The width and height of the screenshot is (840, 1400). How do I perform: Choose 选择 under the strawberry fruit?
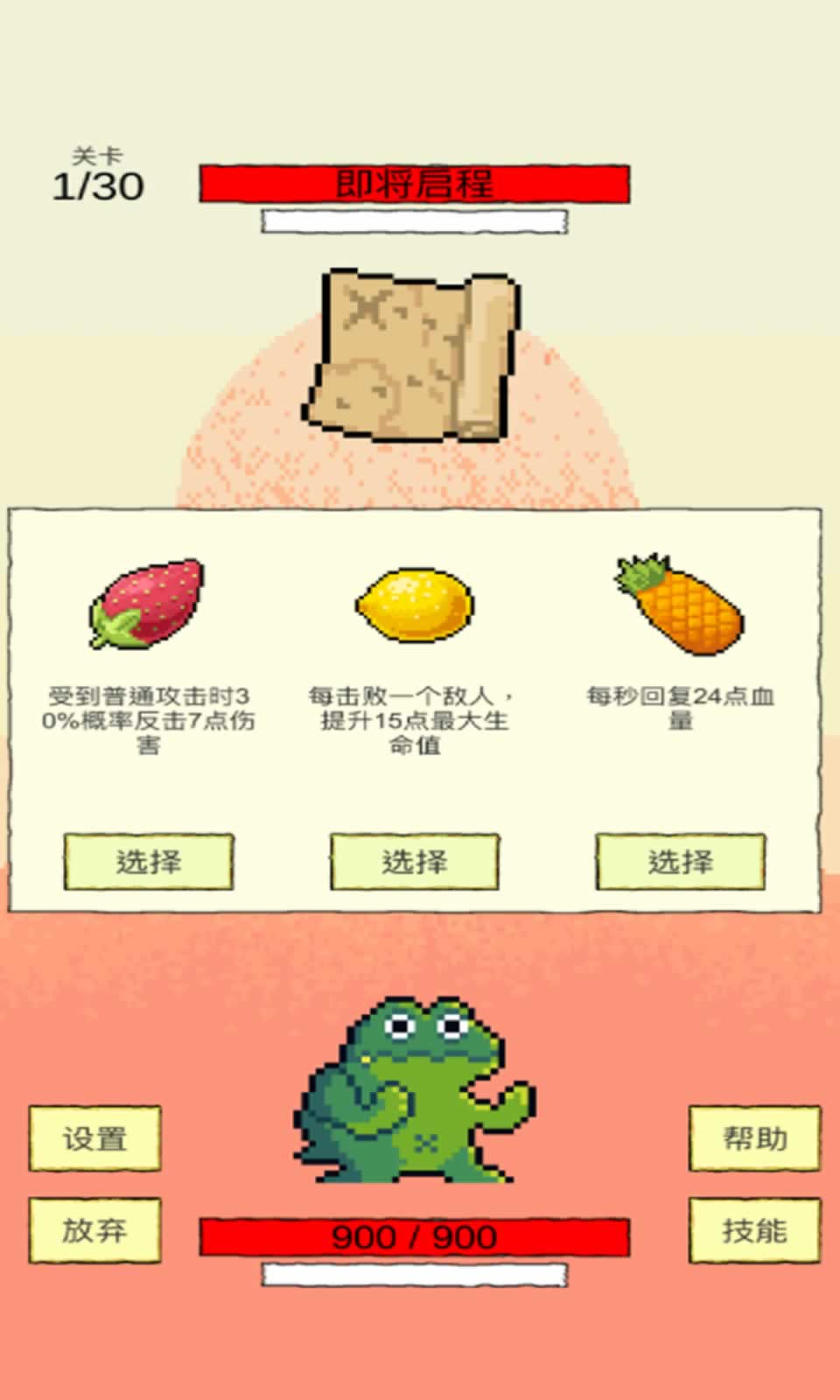[147, 861]
